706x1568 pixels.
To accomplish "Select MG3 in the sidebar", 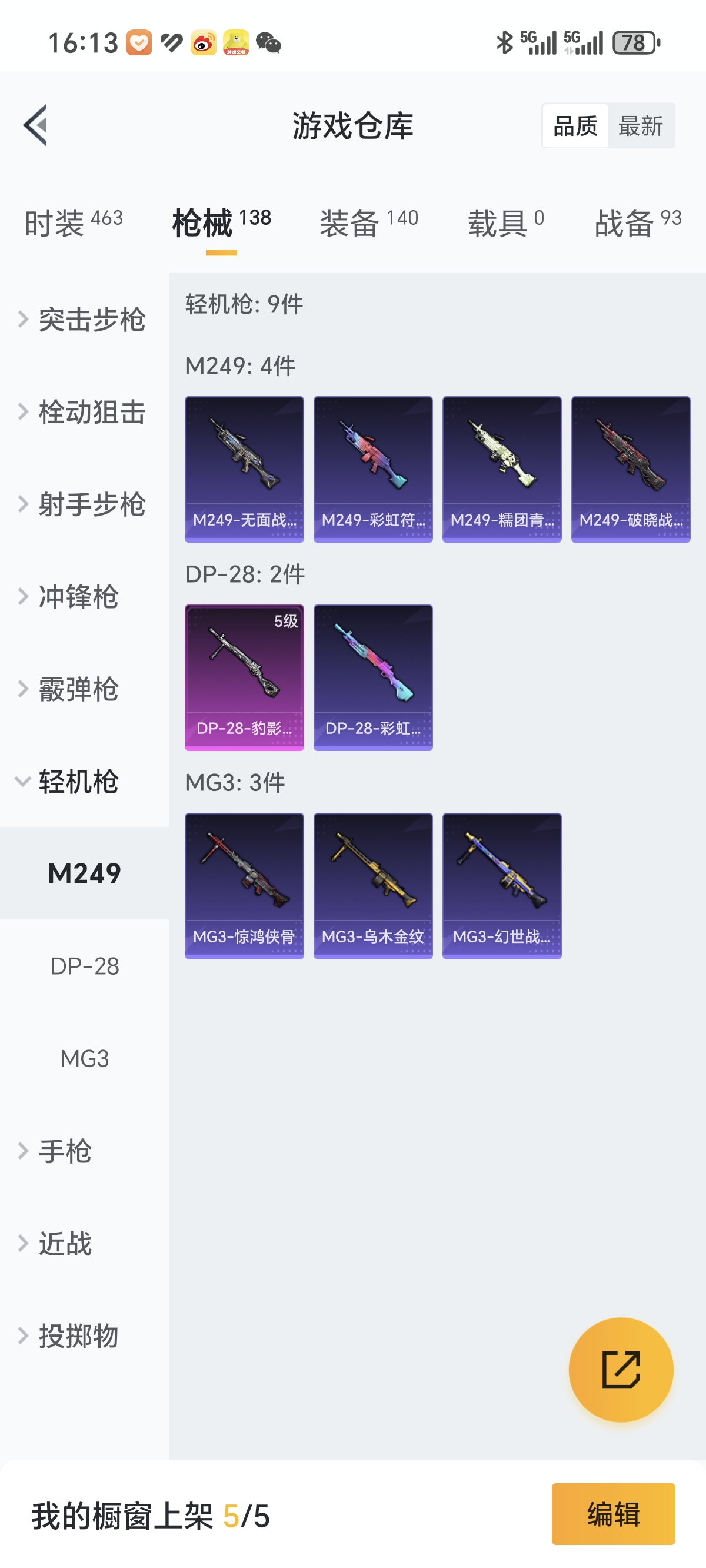I will pyautogui.click(x=85, y=1058).
